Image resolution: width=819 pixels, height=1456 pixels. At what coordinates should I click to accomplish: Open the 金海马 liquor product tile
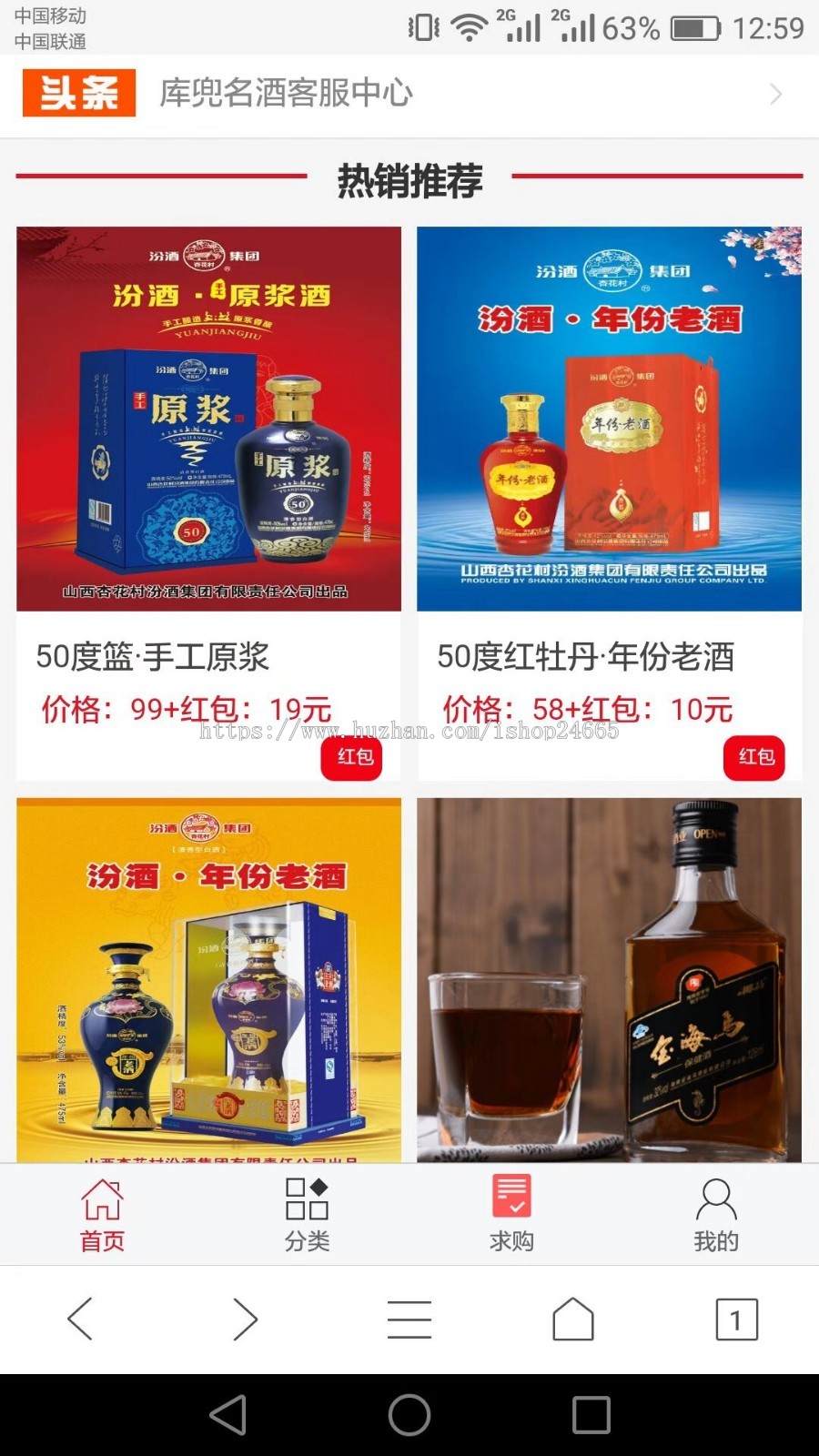609,980
